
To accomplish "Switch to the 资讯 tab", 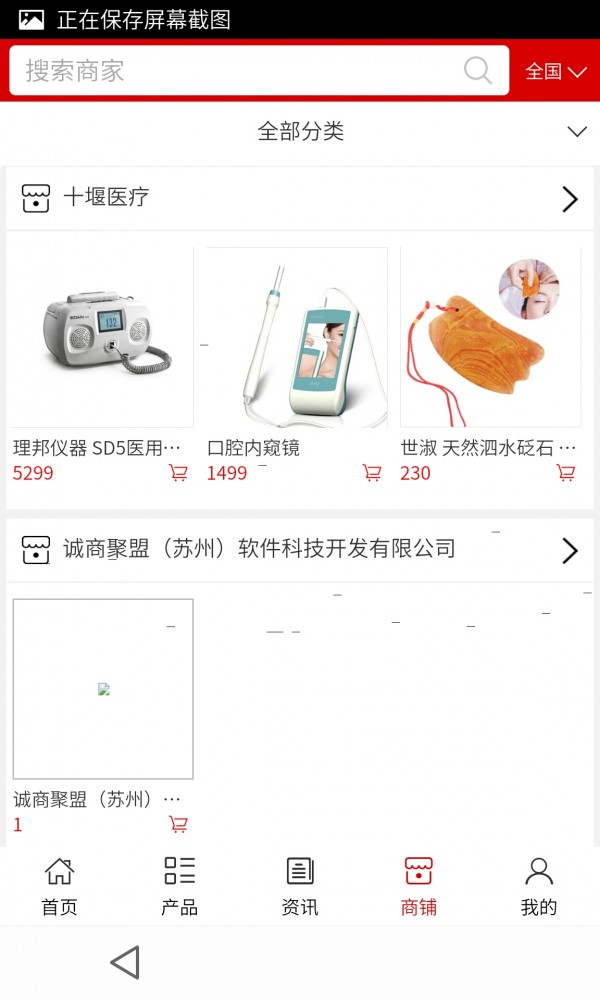I will pos(300,886).
